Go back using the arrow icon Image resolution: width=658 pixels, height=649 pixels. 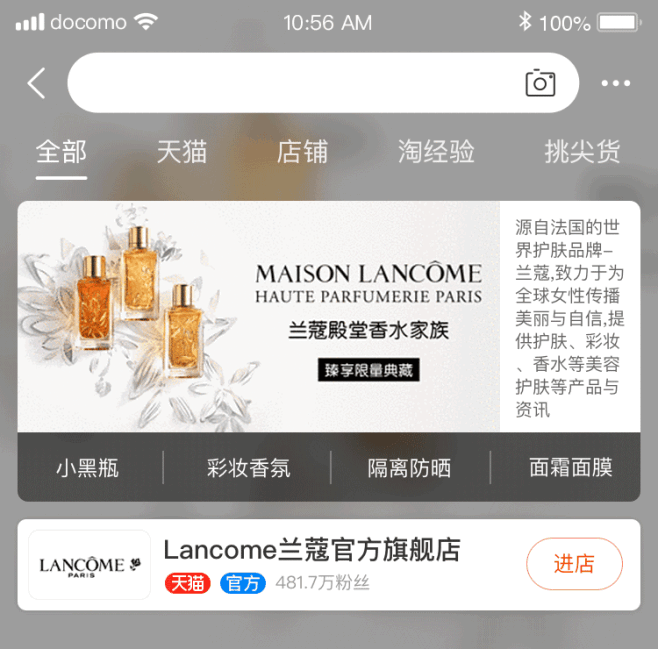coord(37,83)
